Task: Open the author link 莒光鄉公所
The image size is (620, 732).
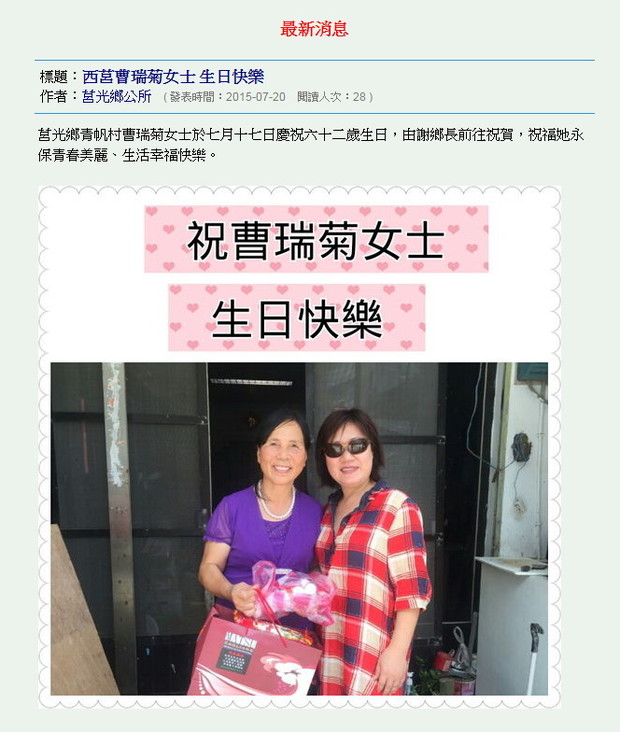Action: point(117,97)
